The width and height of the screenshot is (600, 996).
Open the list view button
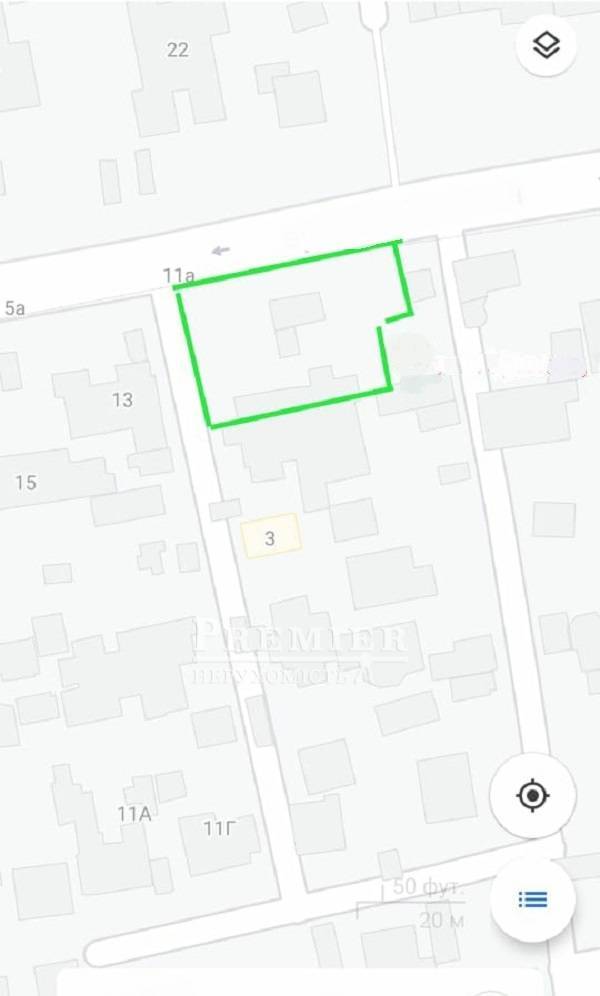click(x=533, y=899)
